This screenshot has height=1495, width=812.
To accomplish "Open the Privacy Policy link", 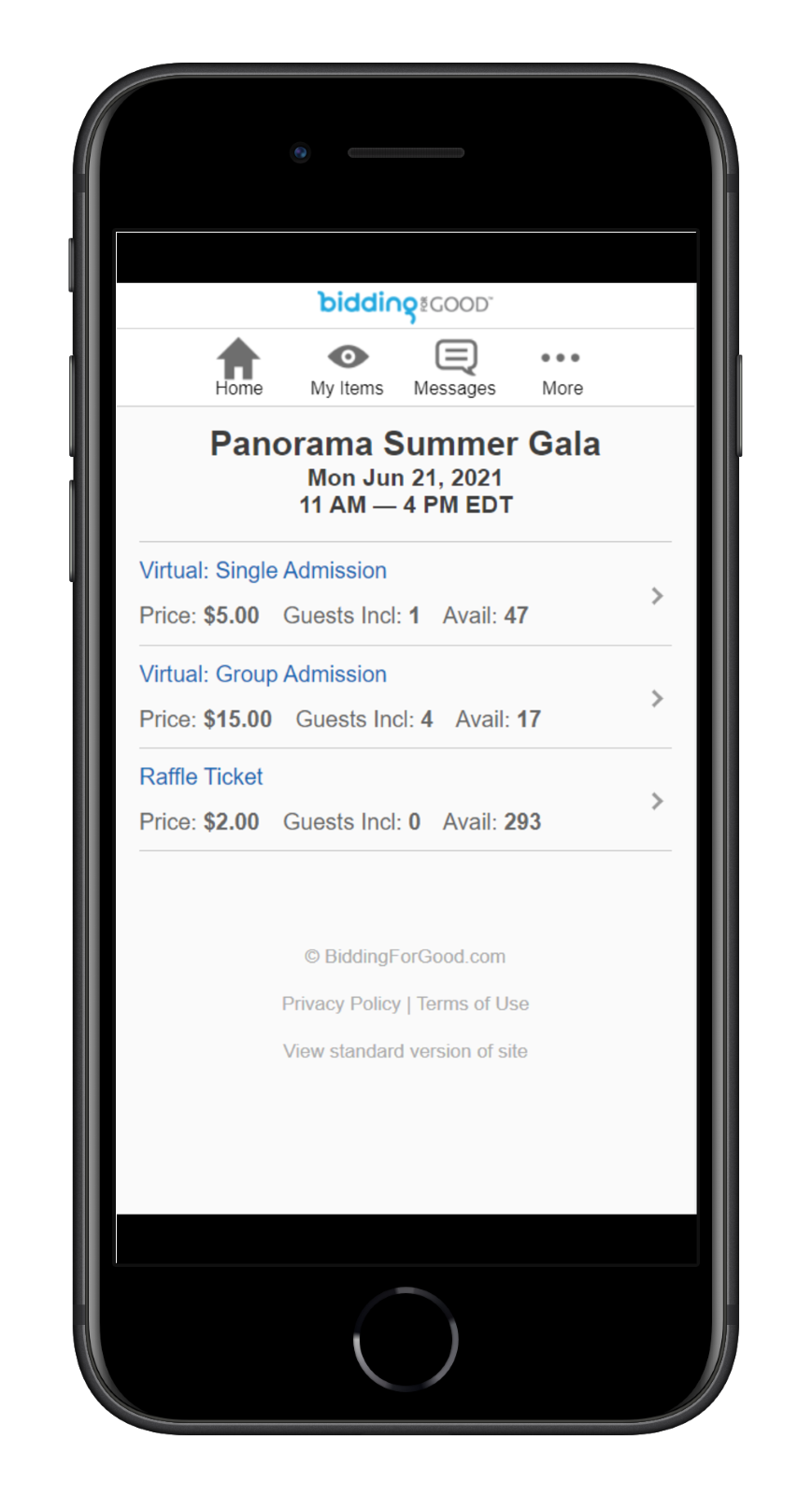I will point(341,1004).
